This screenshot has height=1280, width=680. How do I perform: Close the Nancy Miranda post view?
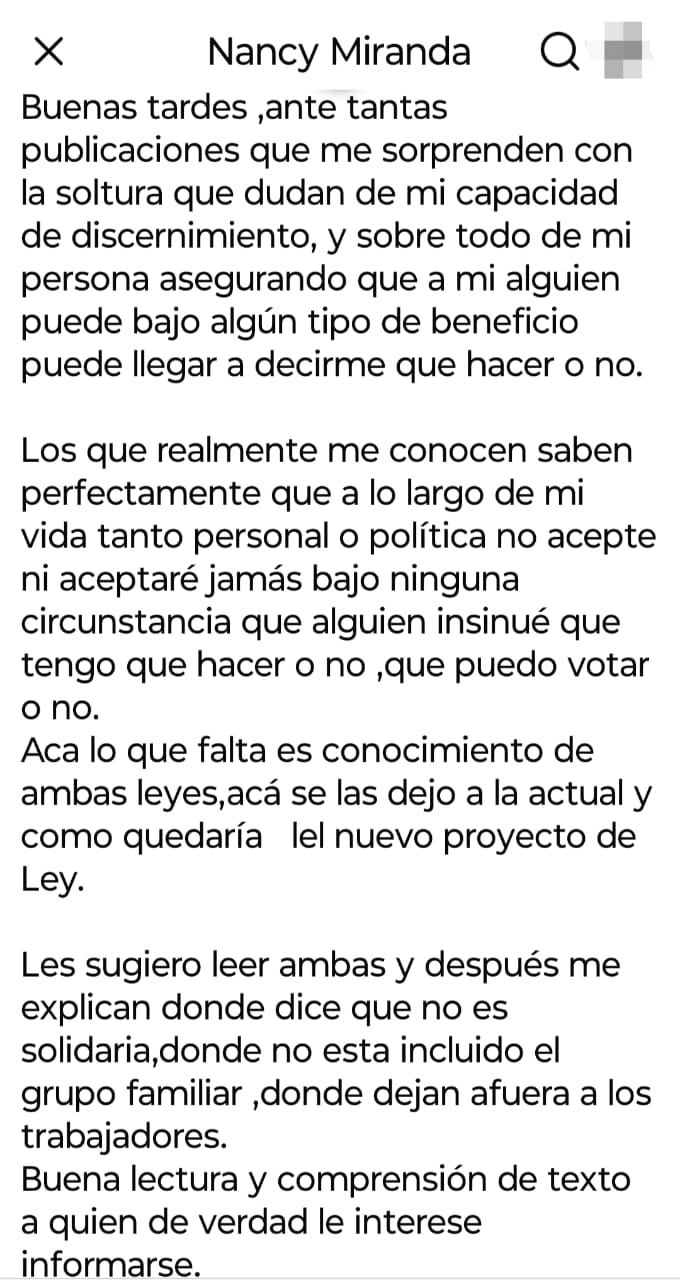[x=49, y=52]
